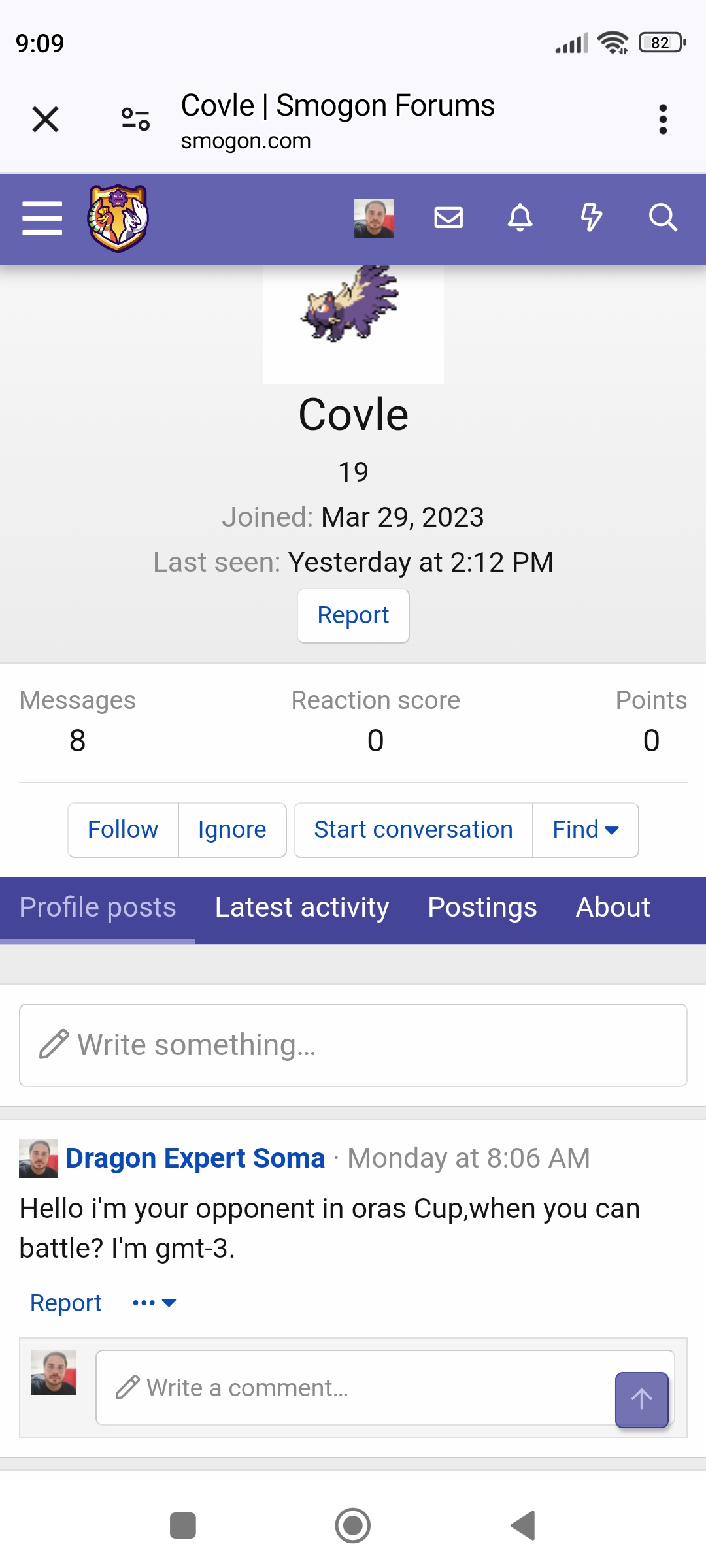The height and width of the screenshot is (1568, 706).
Task: Click the pencil icon in Write something box
Action: pyautogui.click(x=54, y=1044)
